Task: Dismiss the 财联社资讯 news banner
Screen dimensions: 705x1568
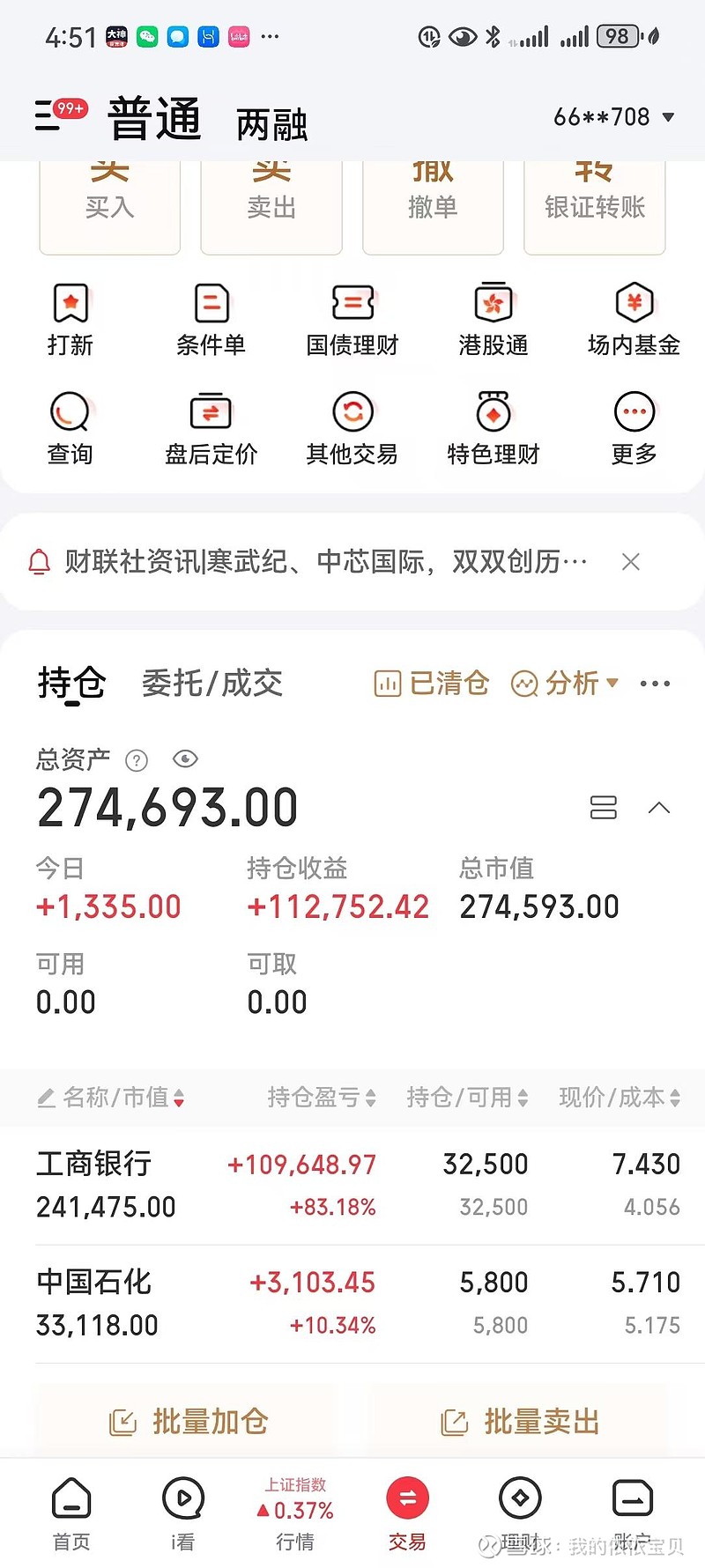Action: pos(631,562)
